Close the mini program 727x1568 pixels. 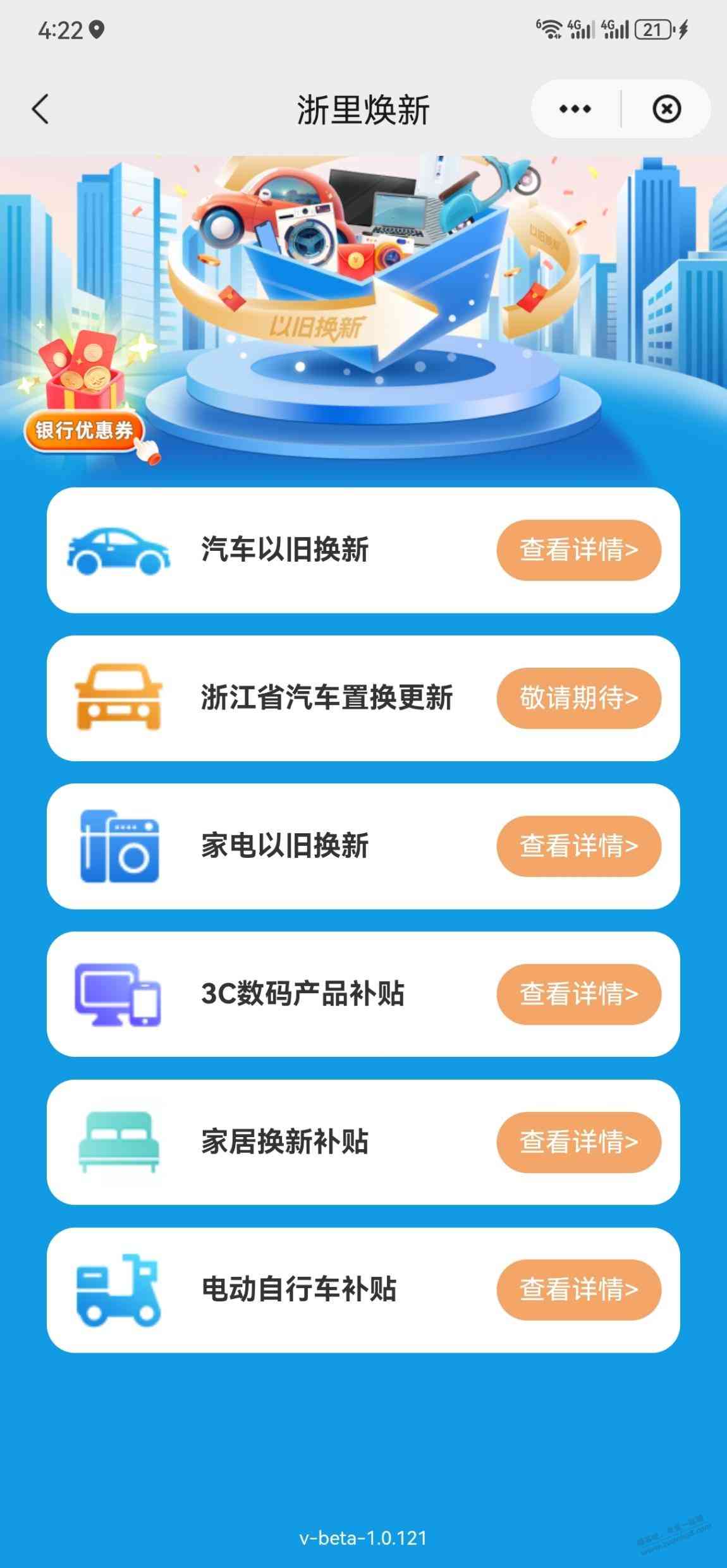click(x=666, y=109)
